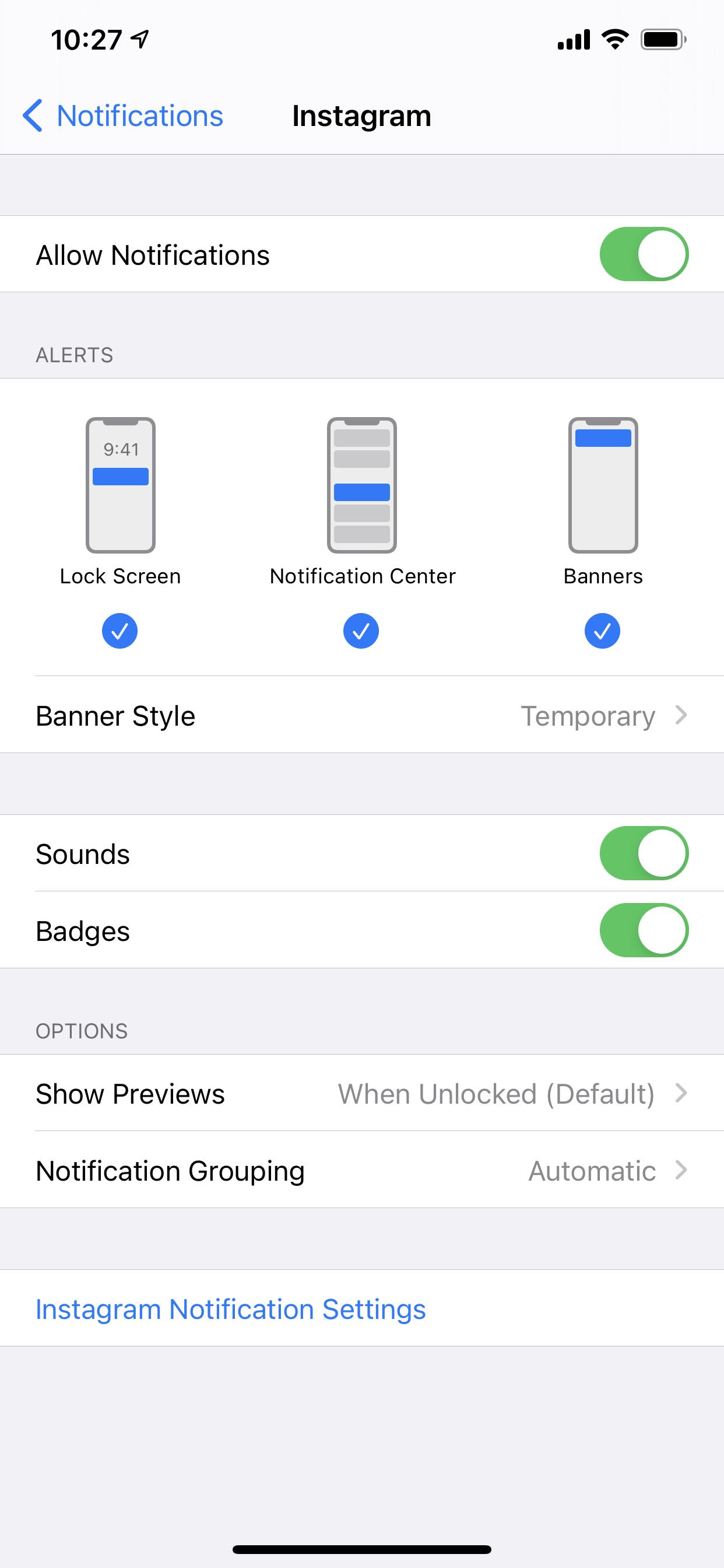
Task: Open Banner Style setting
Action: click(x=361, y=715)
